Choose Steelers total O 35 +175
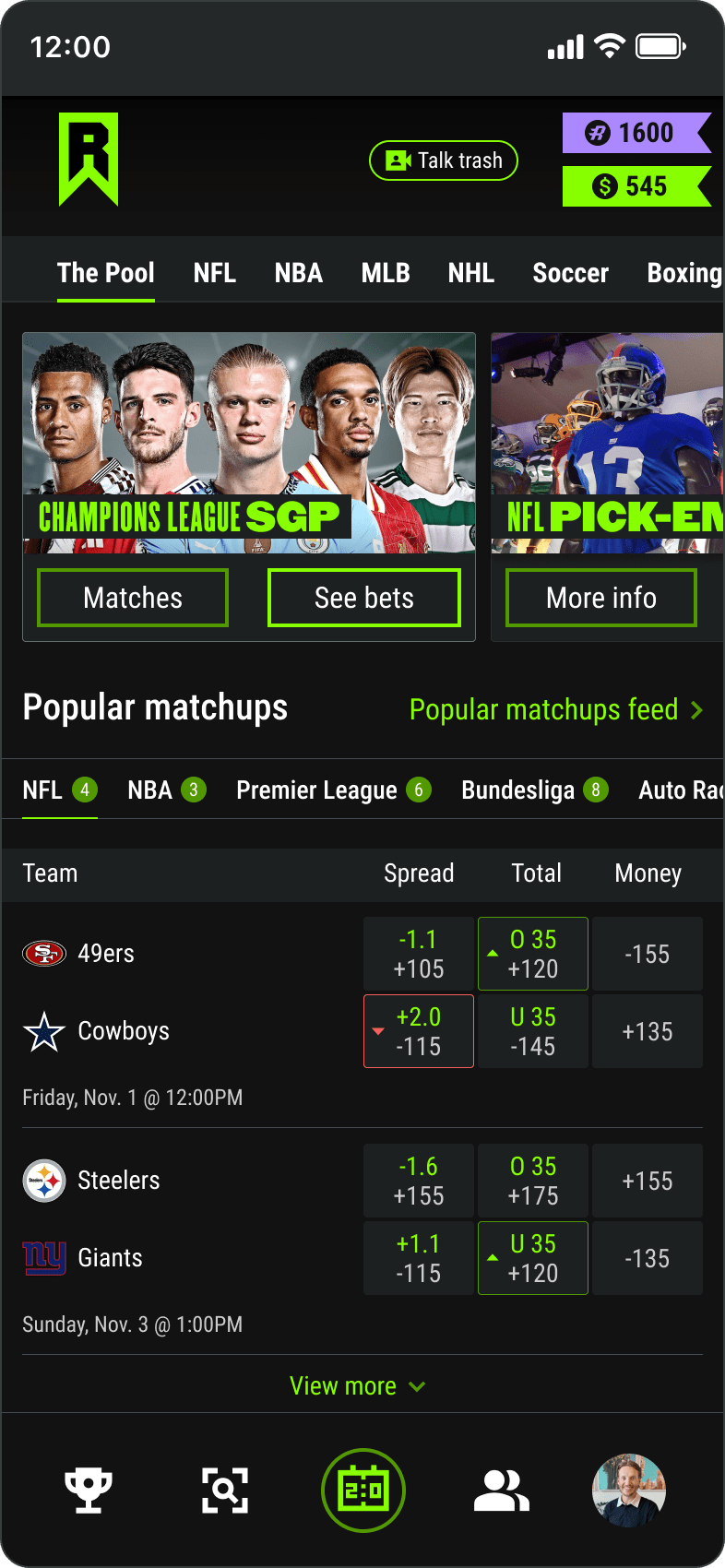The width and height of the screenshot is (725, 1568). (533, 1181)
